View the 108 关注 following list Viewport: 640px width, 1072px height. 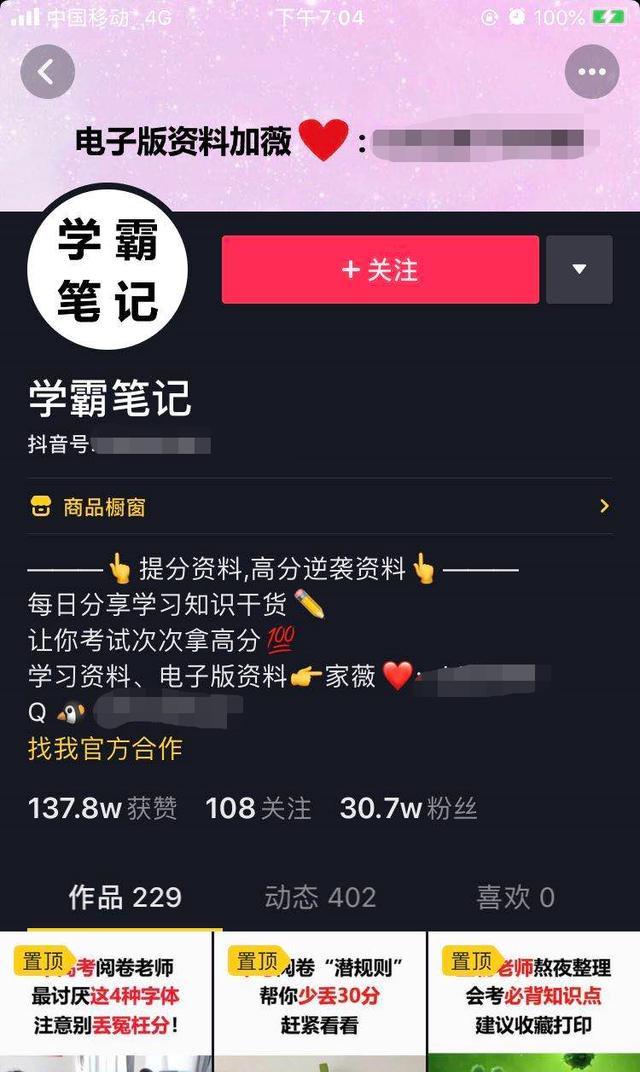click(258, 808)
